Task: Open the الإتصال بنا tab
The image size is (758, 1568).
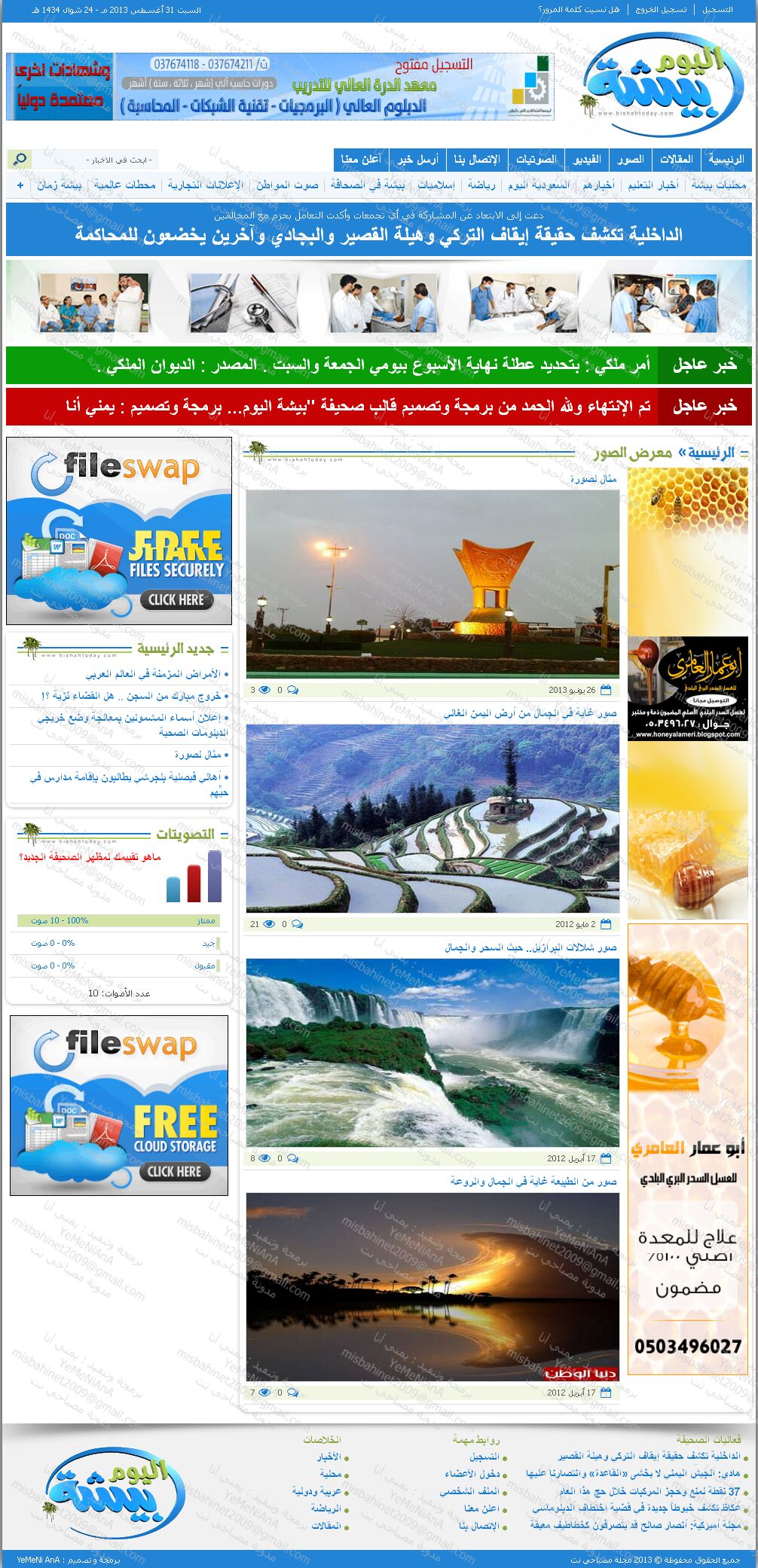Action: click(476, 160)
